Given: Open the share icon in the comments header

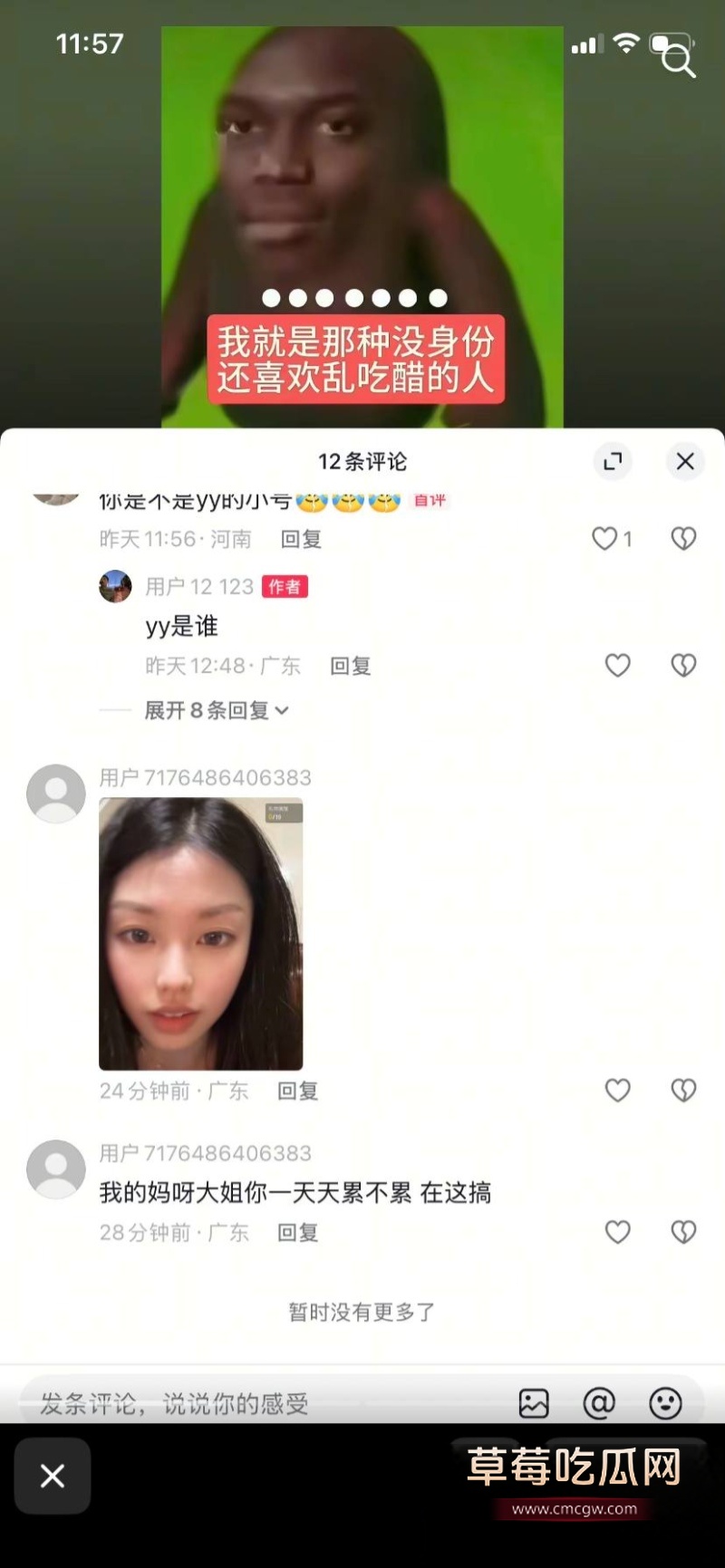Looking at the screenshot, I should click(613, 461).
